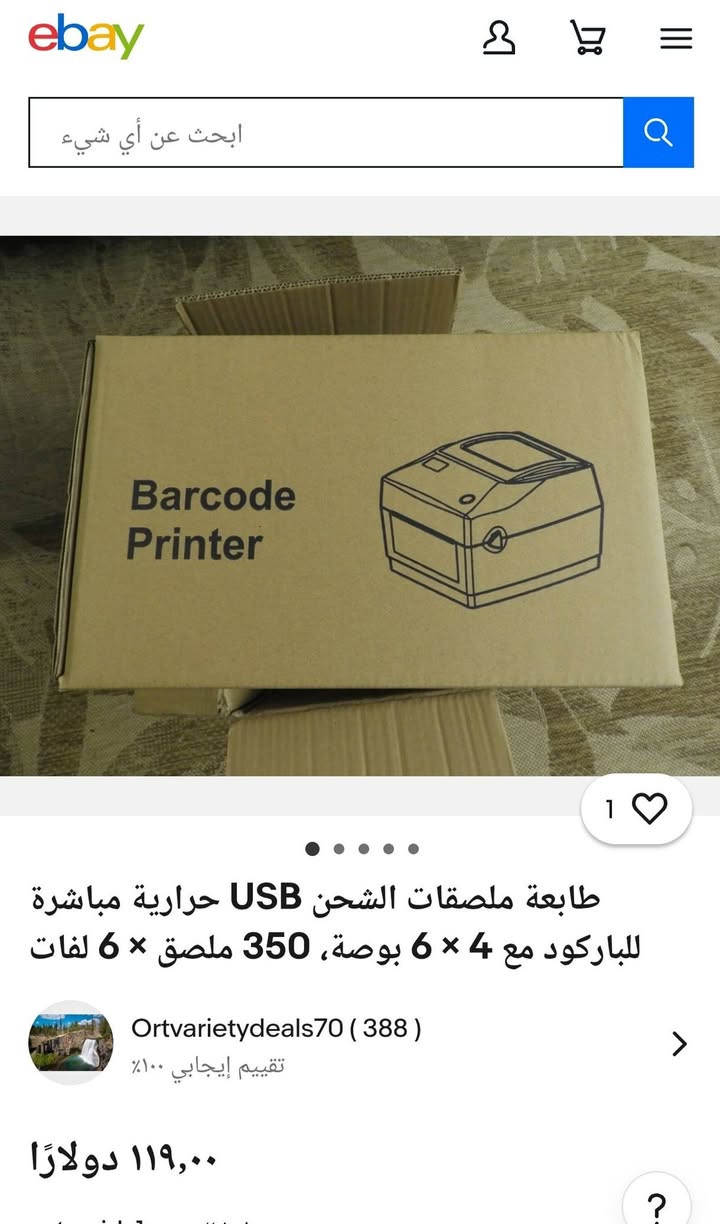The image size is (720, 1224).
Task: Open the help question mark button
Action: tap(657, 1206)
